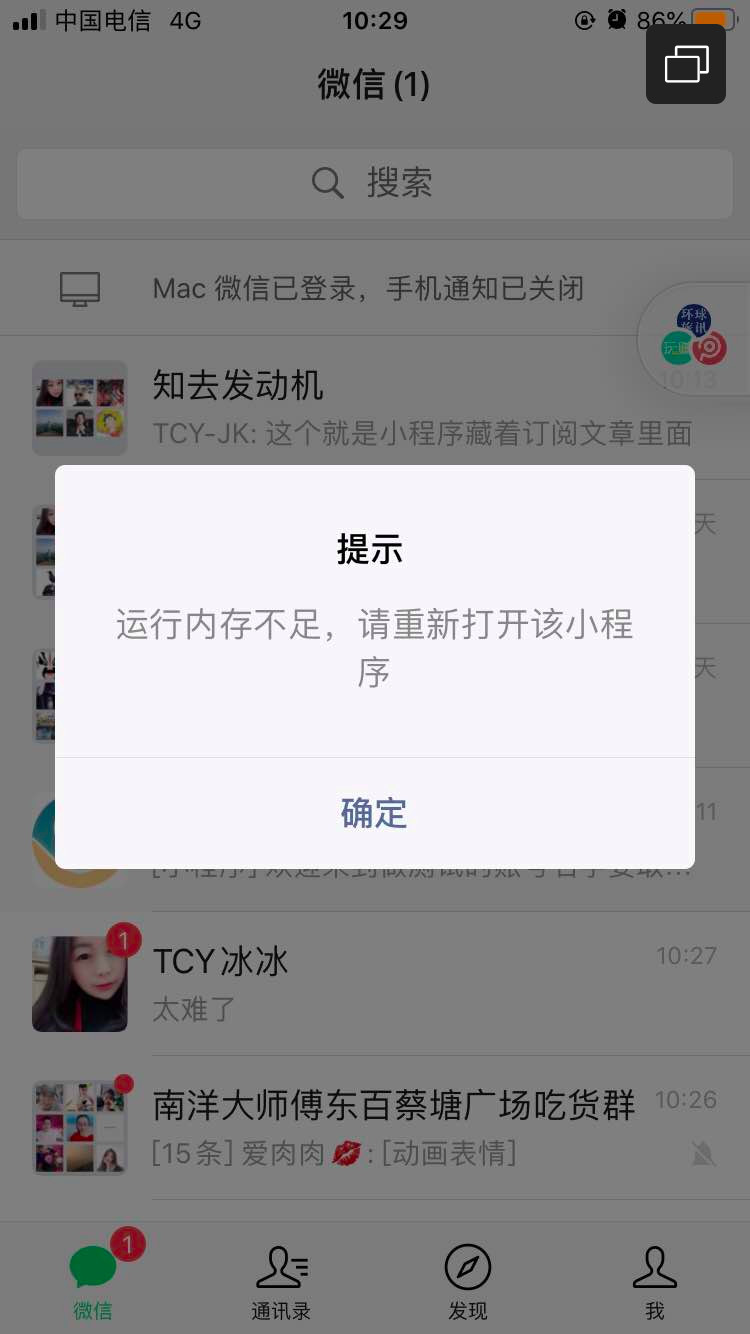
Task: Tap 确定 to dismiss the dialog
Action: click(374, 813)
